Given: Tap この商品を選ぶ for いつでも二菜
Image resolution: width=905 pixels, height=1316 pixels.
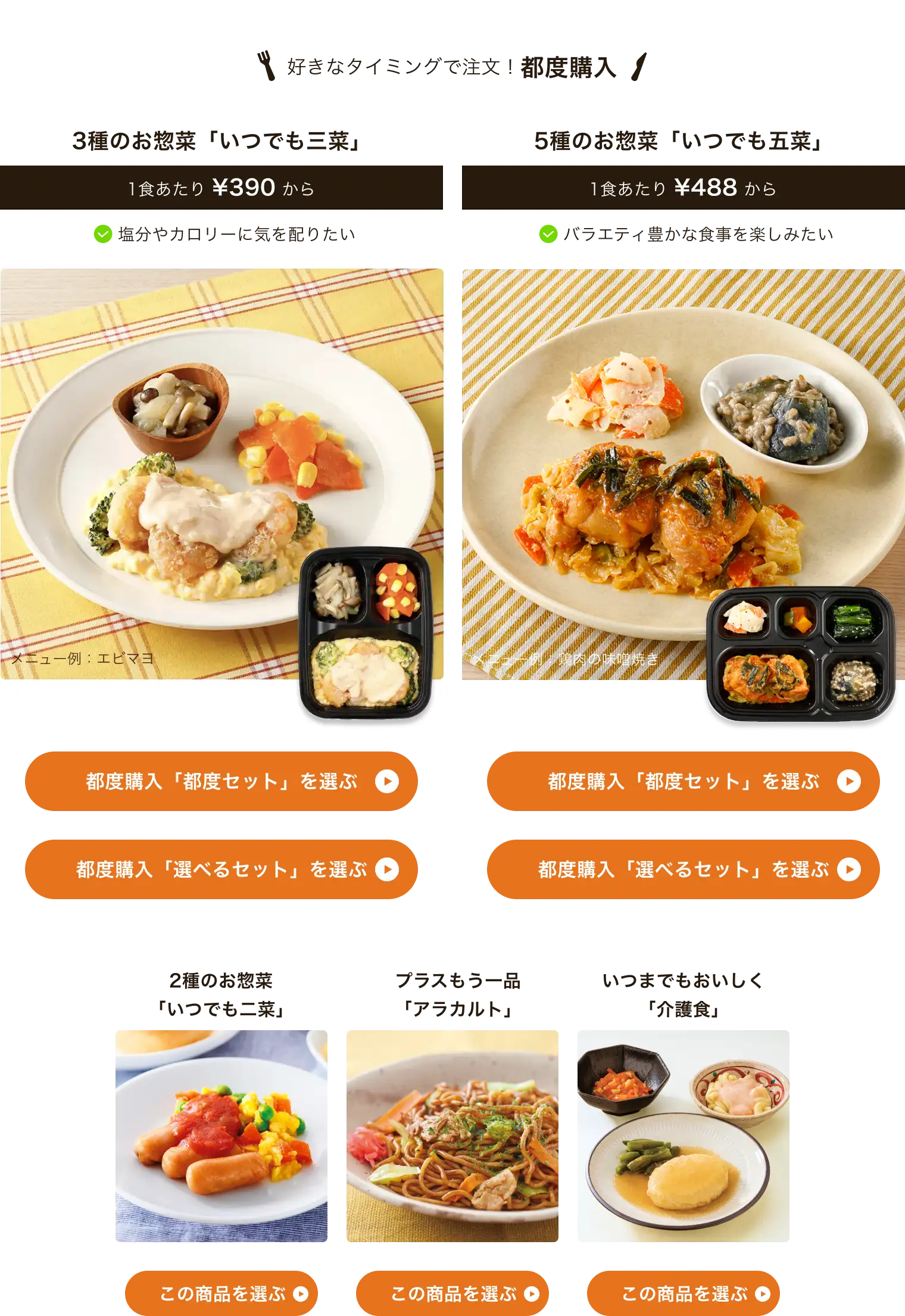Looking at the screenshot, I should pyautogui.click(x=221, y=1293).
